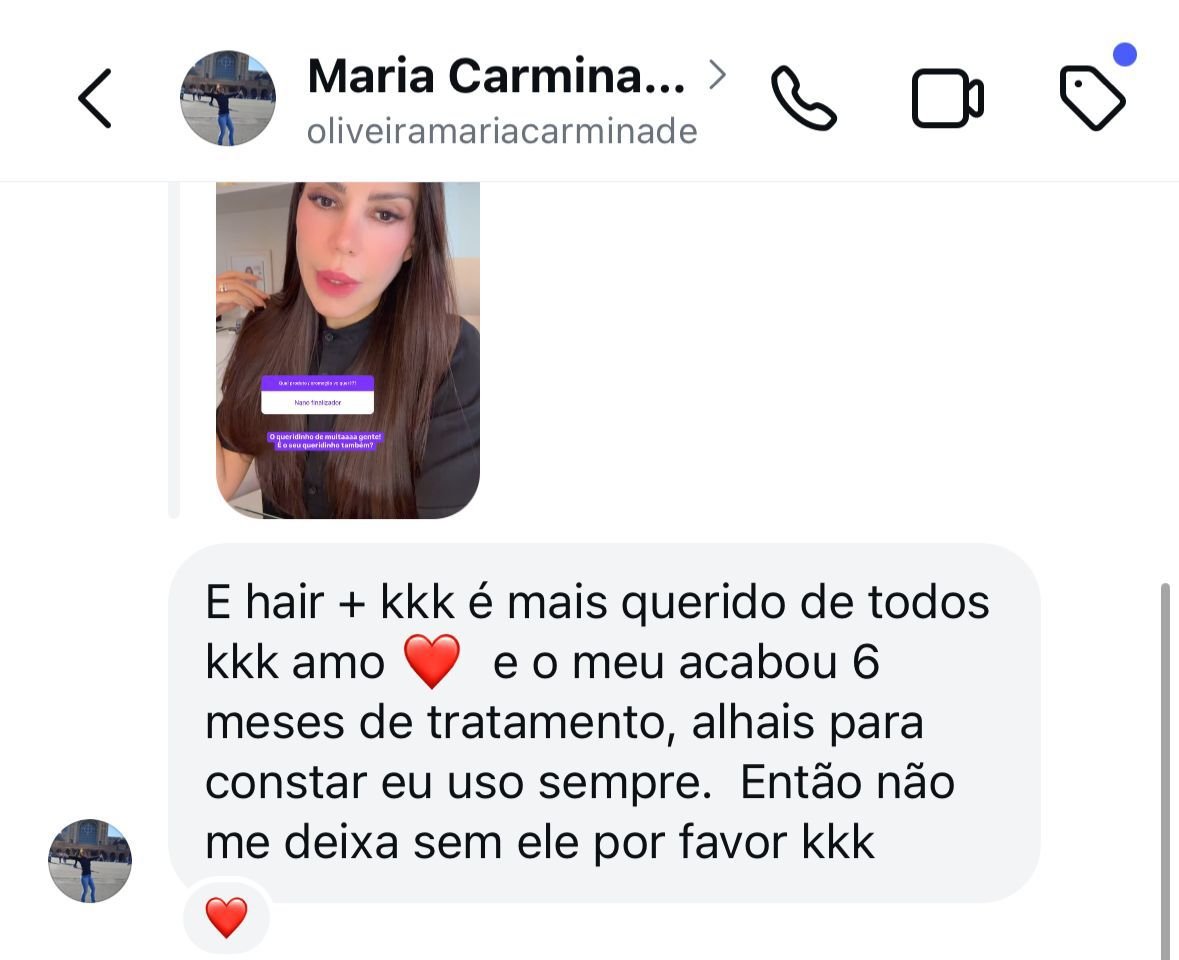Go back to the inbox
This screenshot has width=1179, height=960.
pyautogui.click(x=95, y=98)
